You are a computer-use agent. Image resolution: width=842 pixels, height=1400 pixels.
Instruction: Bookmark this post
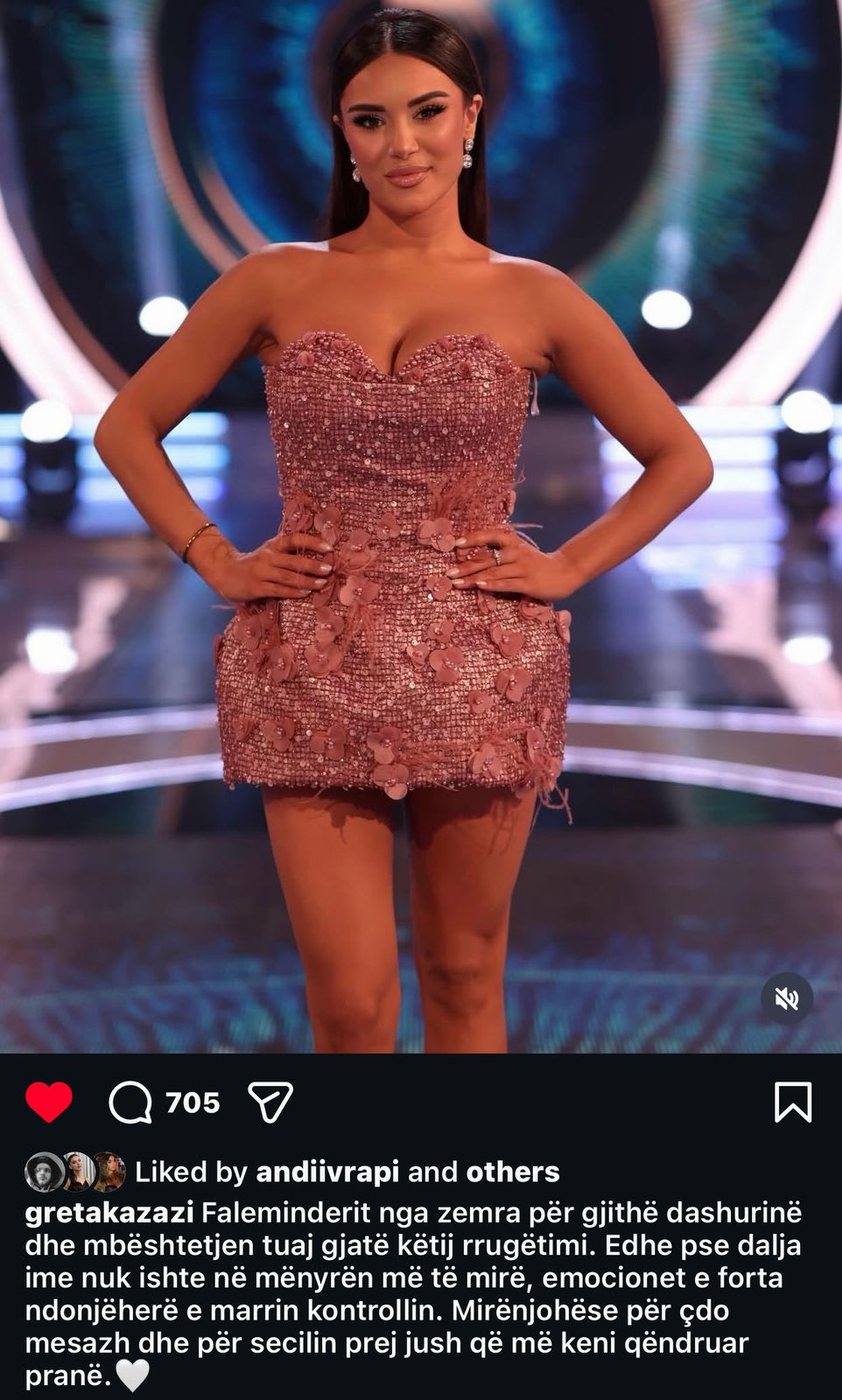click(793, 1102)
